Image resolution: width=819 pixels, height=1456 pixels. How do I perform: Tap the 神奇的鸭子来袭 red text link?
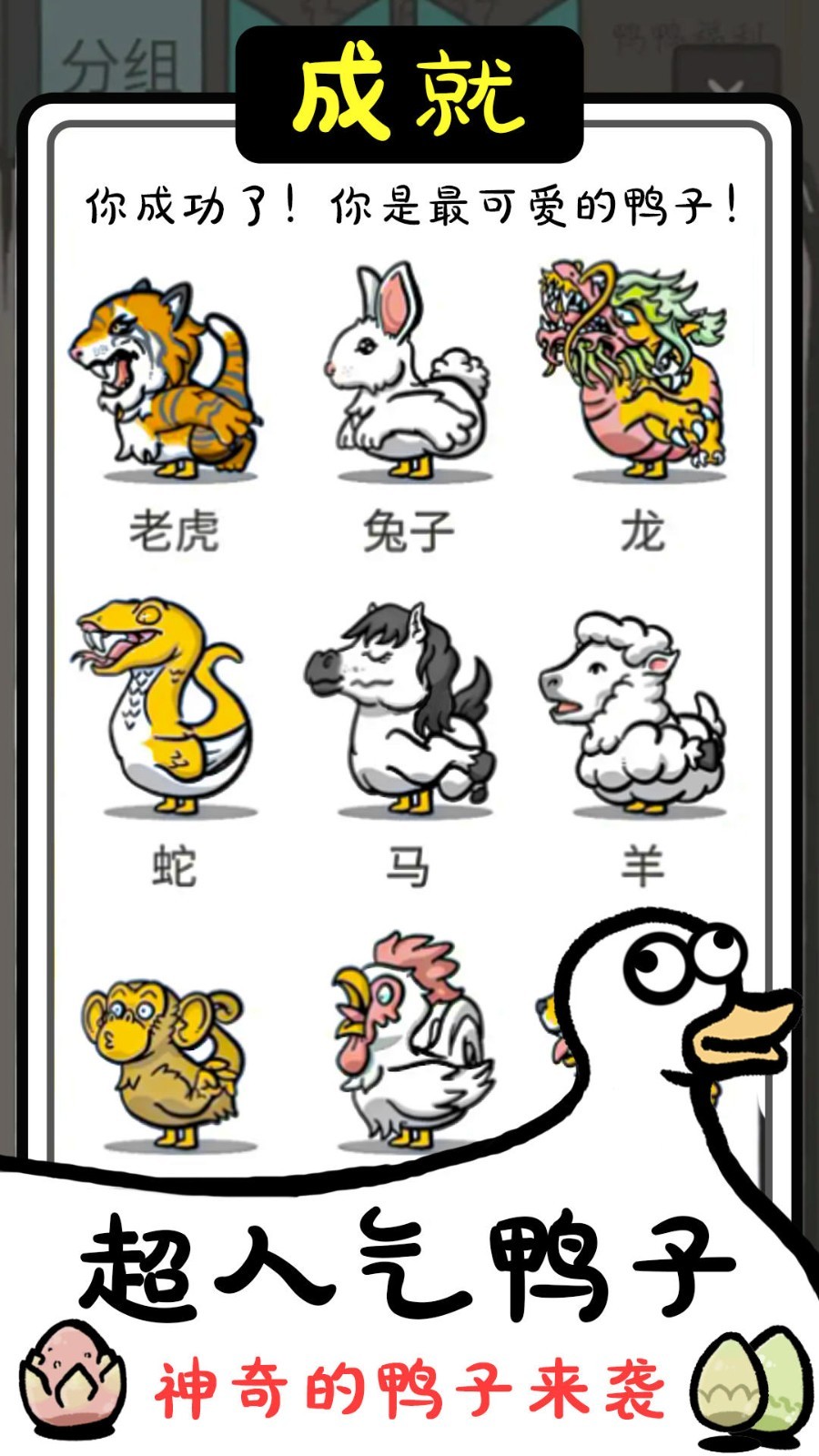[x=409, y=1383]
